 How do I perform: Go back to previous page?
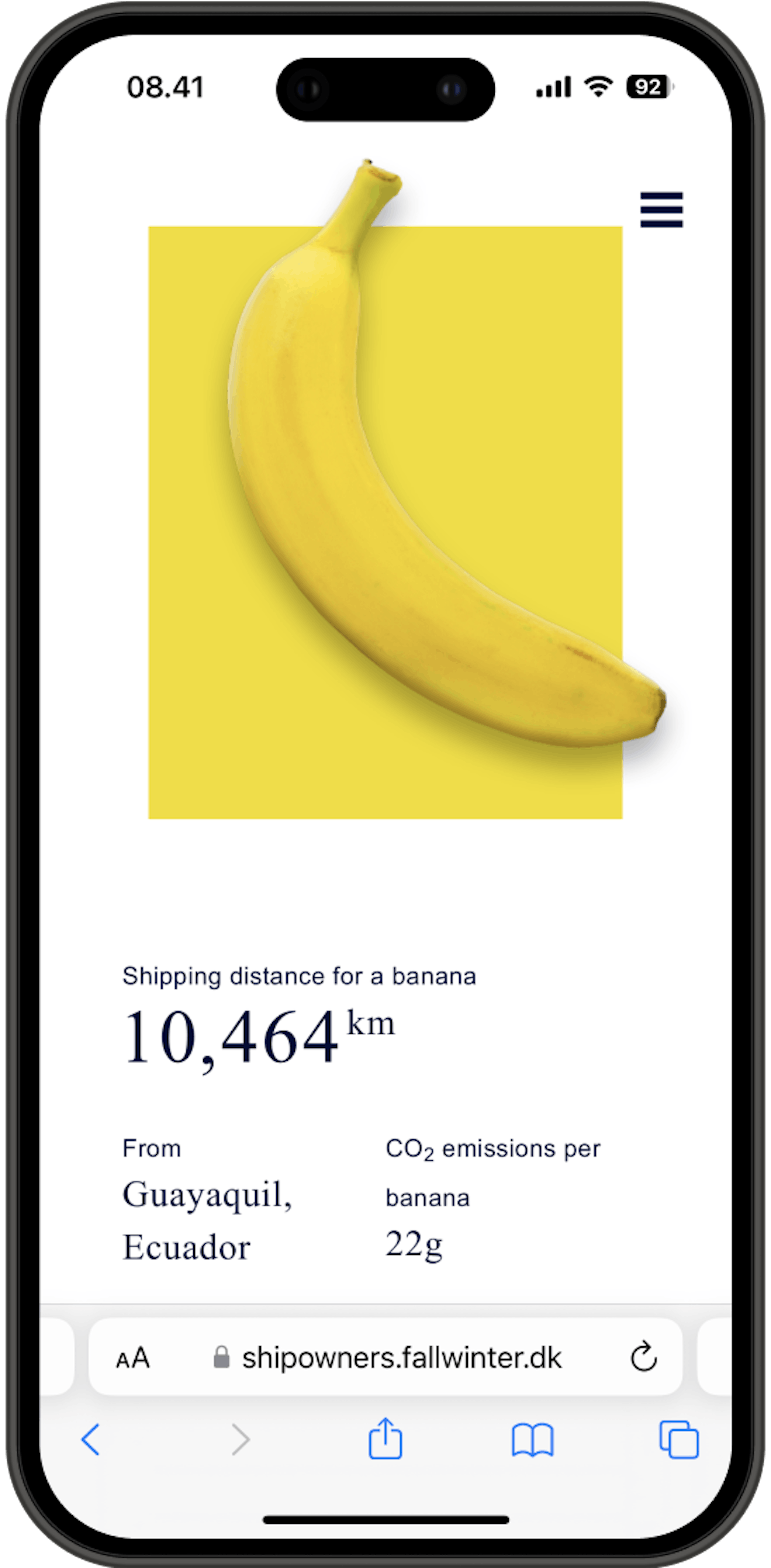pos(90,1440)
